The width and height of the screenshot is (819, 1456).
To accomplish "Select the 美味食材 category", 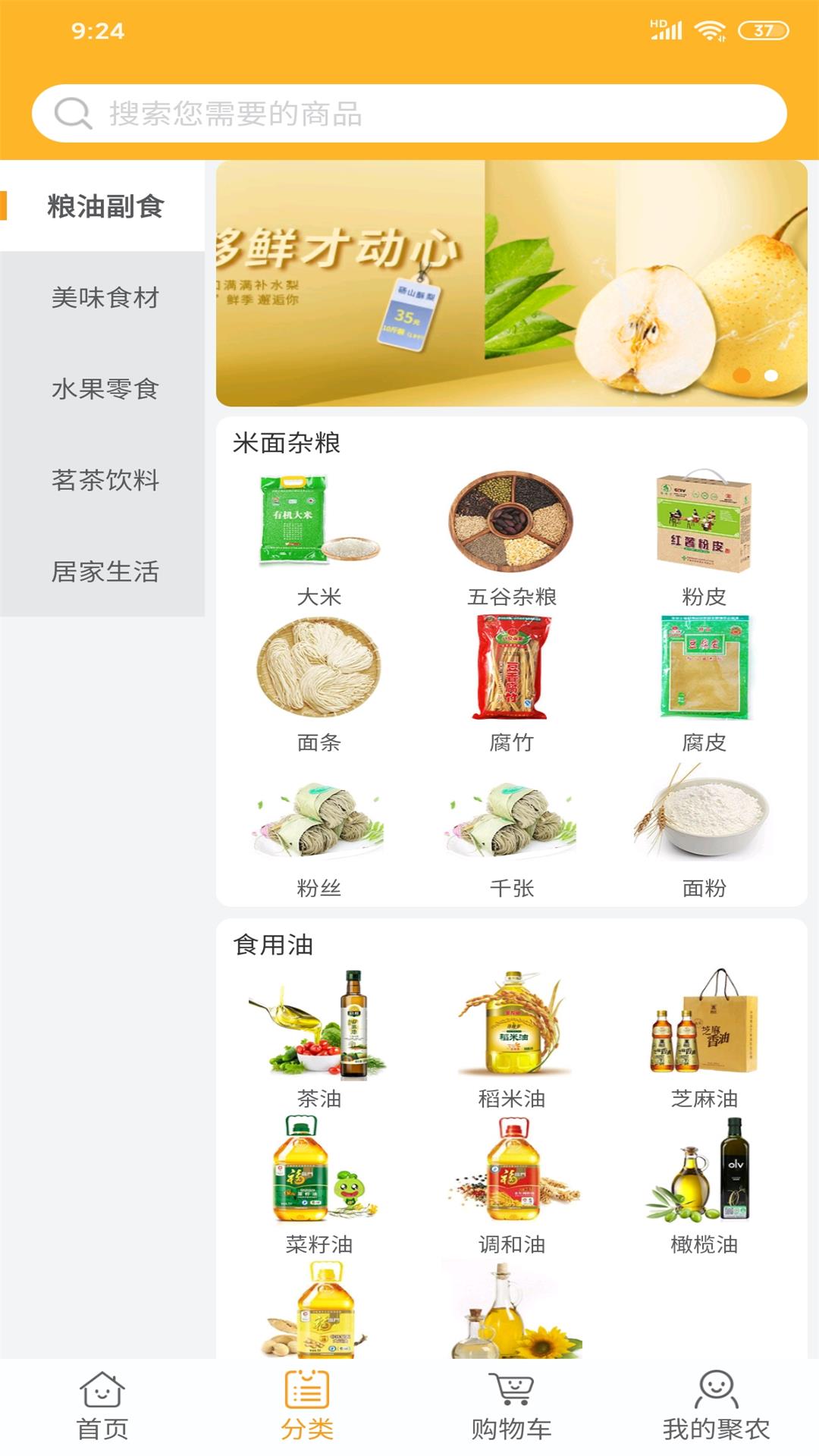I will click(x=105, y=297).
